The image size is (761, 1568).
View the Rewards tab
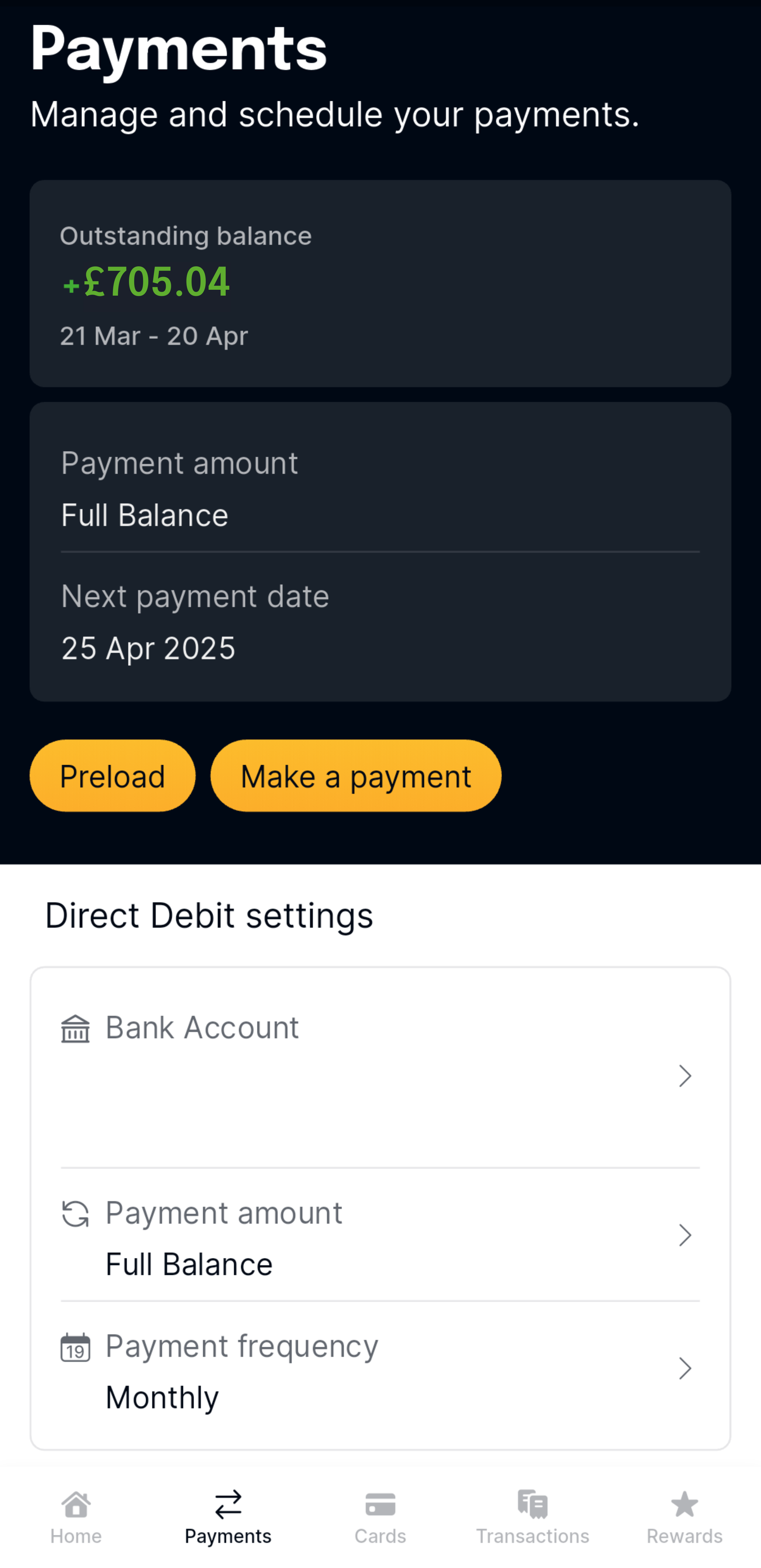point(684,1517)
